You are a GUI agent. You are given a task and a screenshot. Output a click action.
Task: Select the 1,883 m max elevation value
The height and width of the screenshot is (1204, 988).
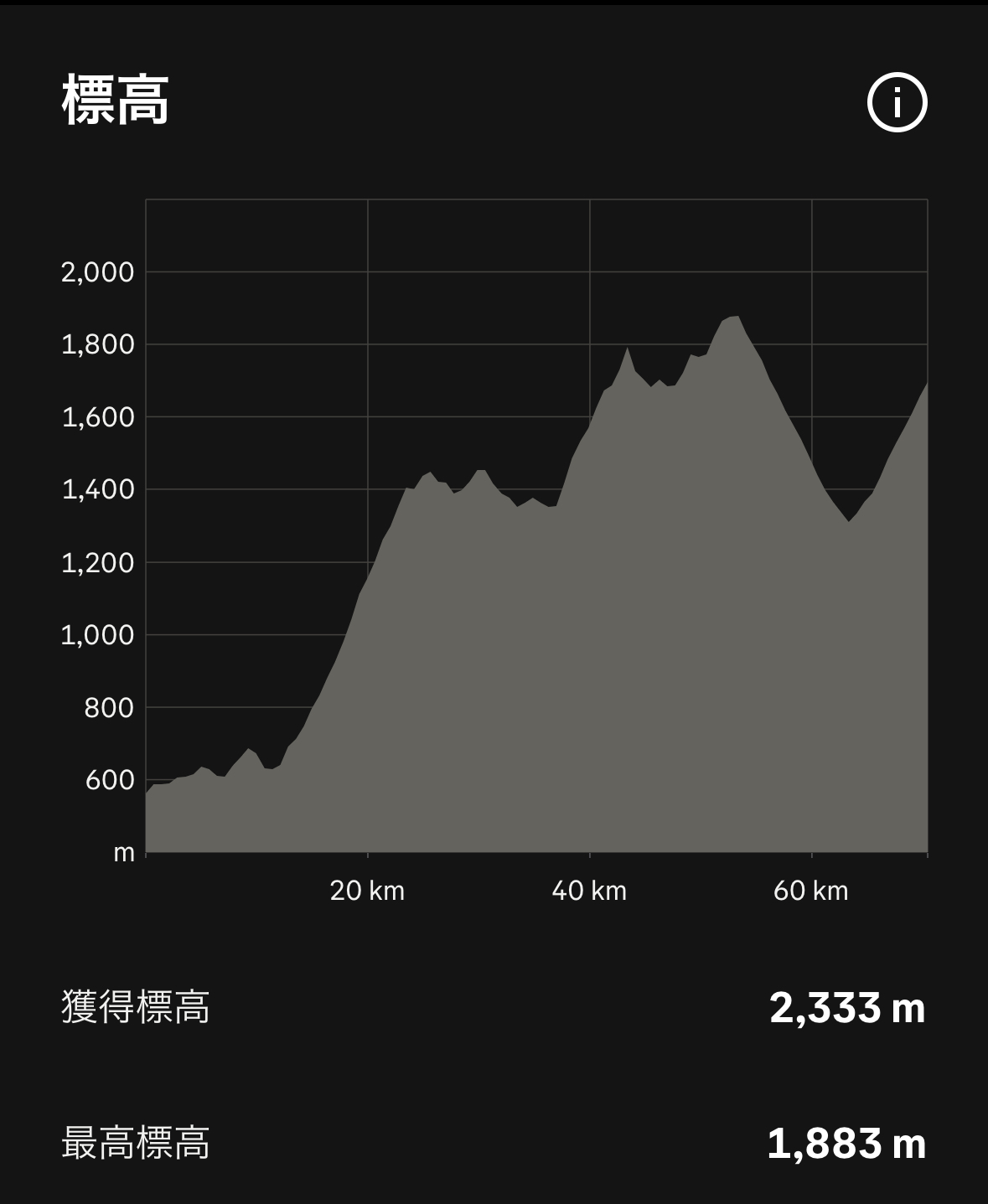tap(845, 1141)
